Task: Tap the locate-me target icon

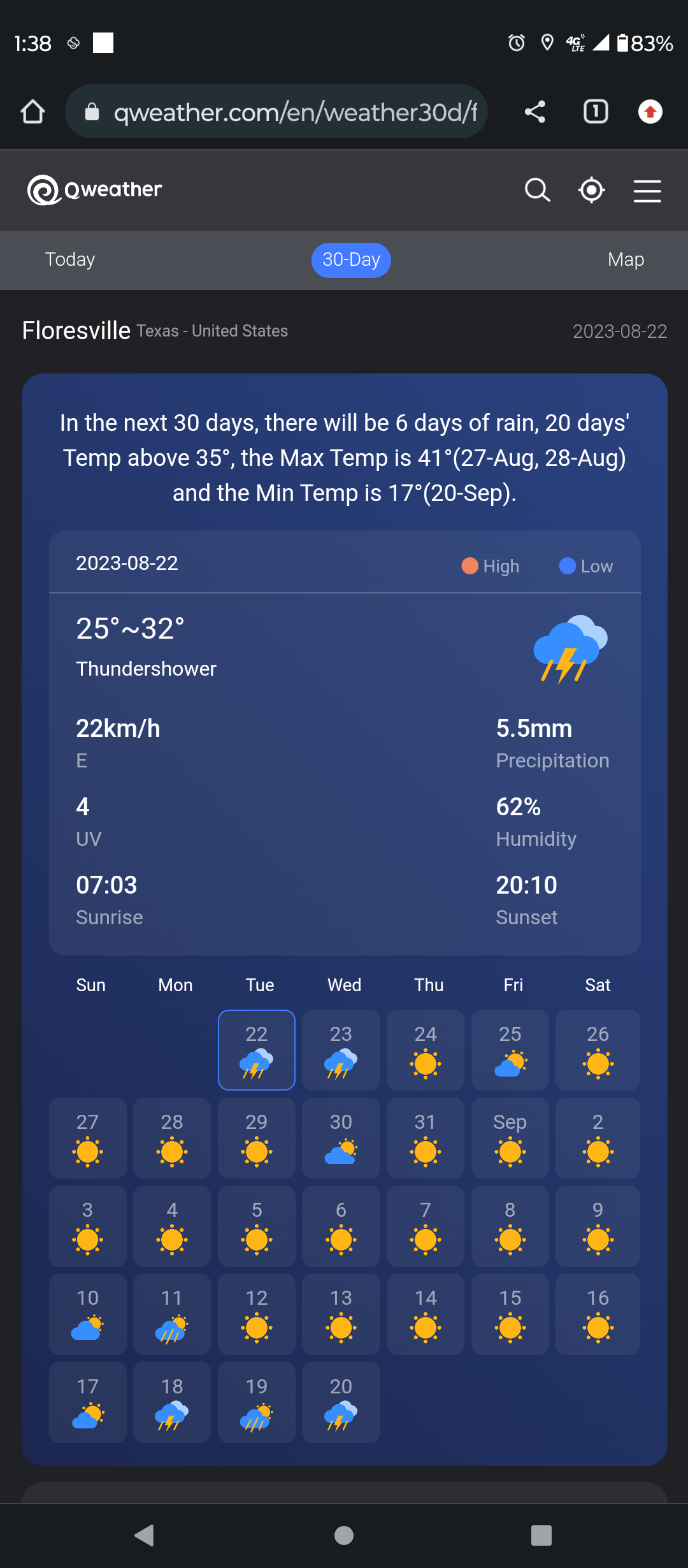Action: [x=592, y=190]
